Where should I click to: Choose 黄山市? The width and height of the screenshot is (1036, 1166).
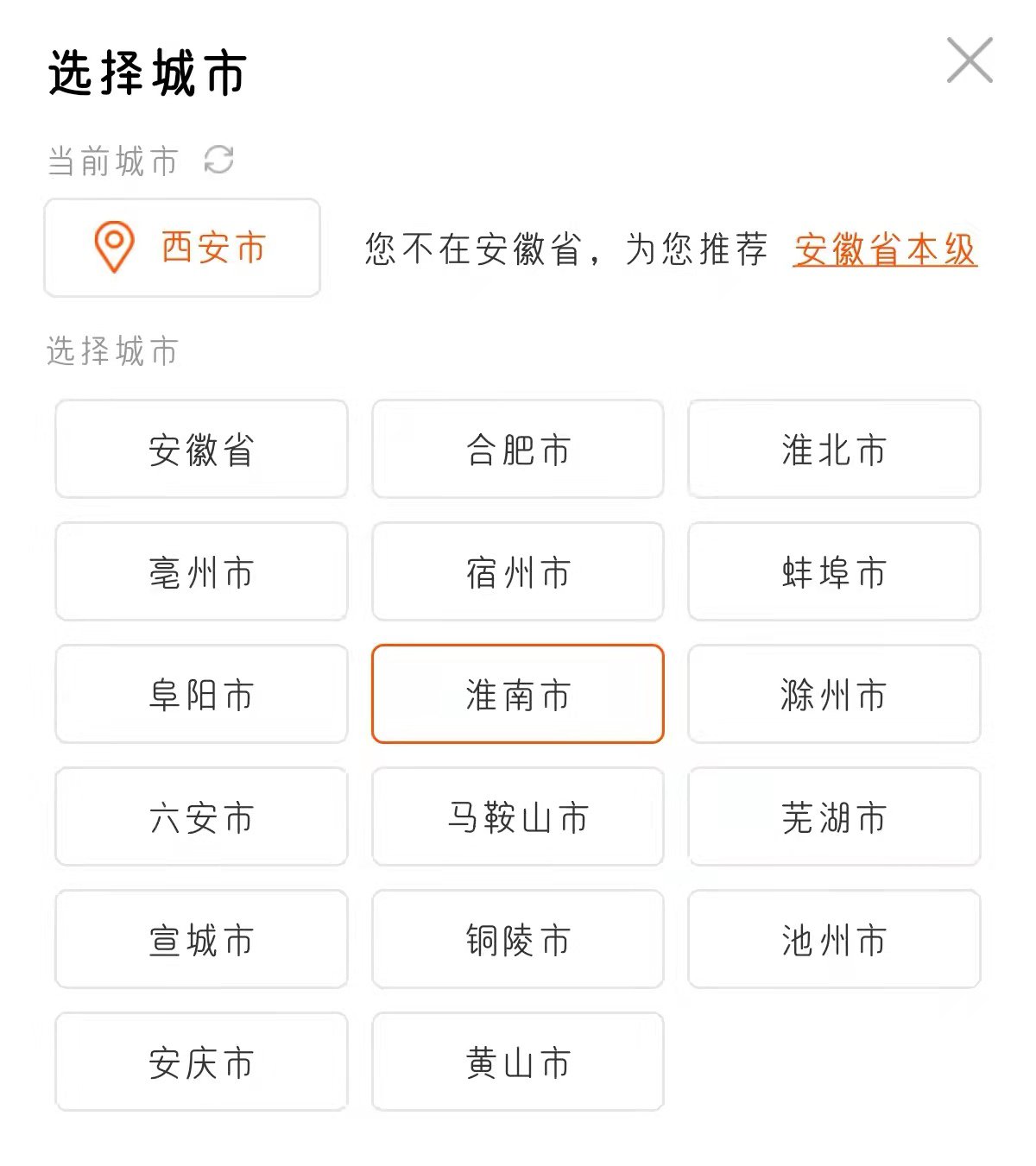[x=518, y=1062]
